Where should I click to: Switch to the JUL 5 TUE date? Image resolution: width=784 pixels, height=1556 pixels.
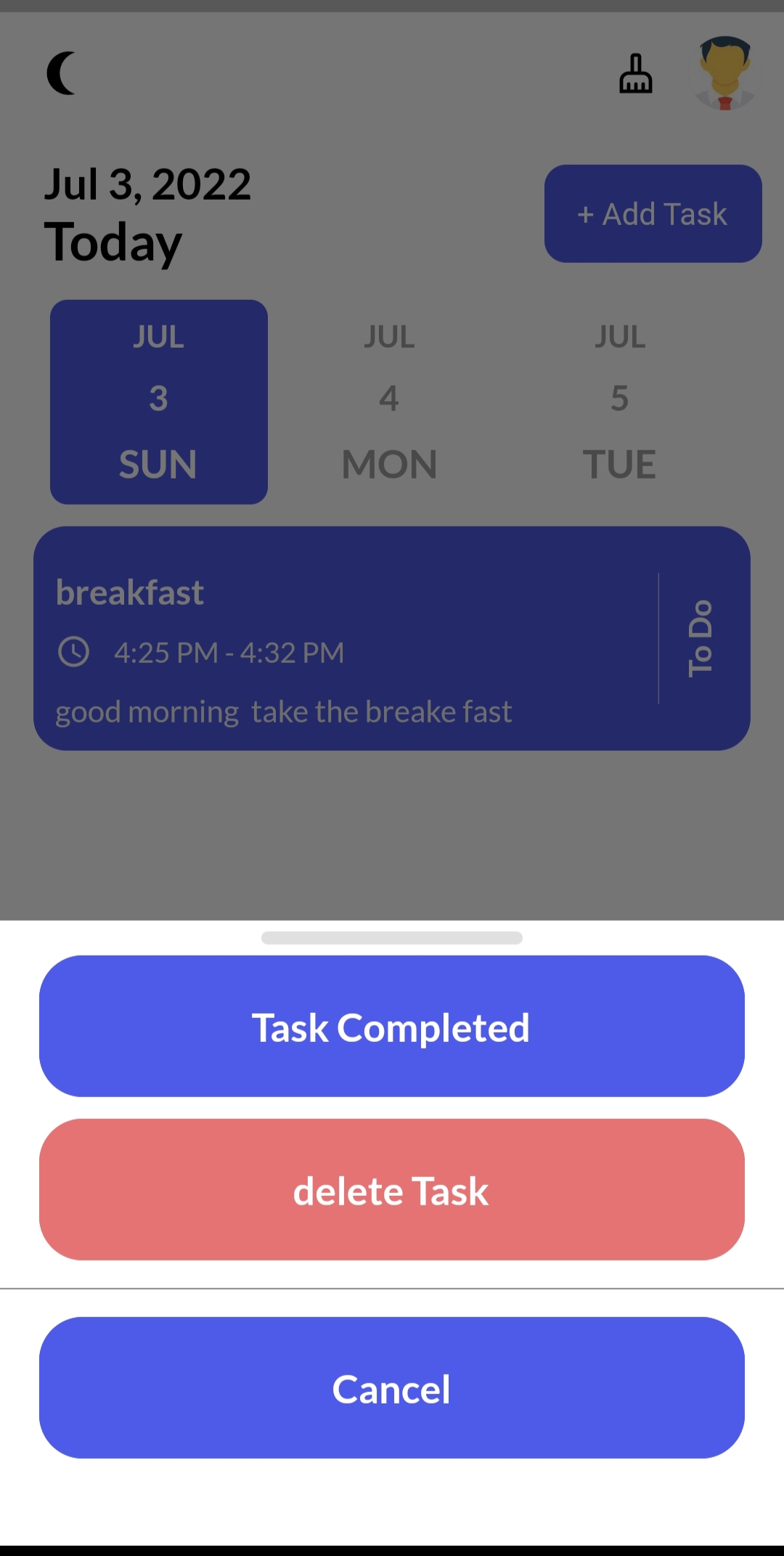(618, 399)
